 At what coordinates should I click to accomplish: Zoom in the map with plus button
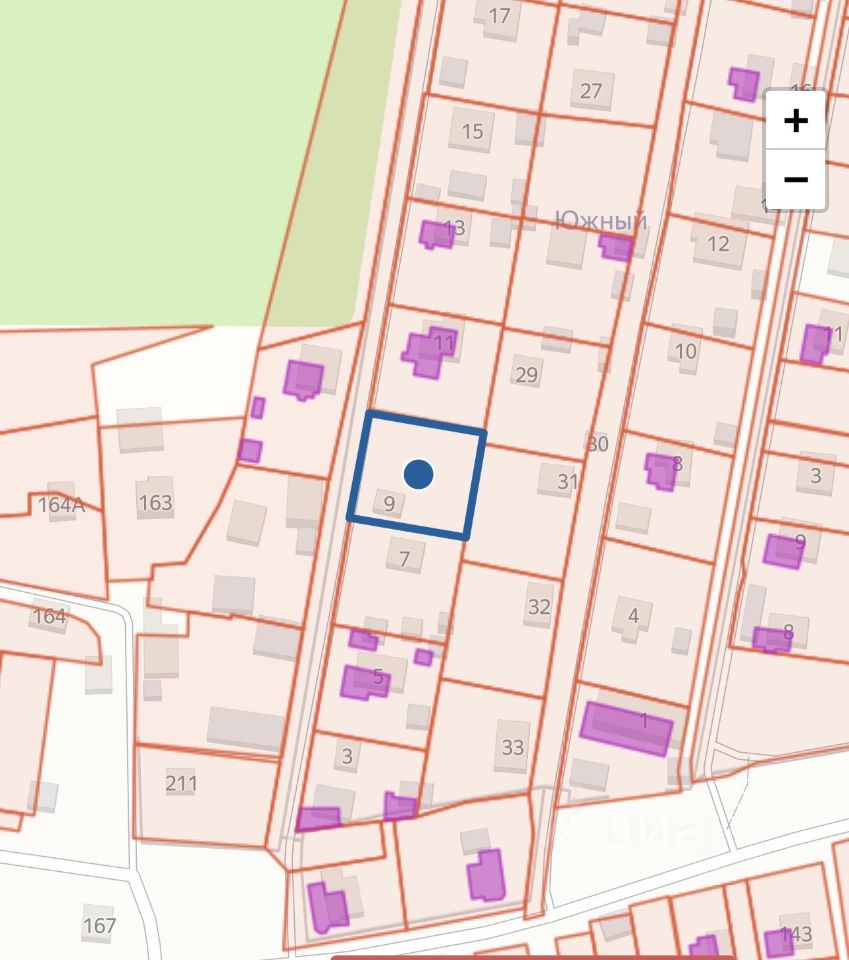click(795, 120)
